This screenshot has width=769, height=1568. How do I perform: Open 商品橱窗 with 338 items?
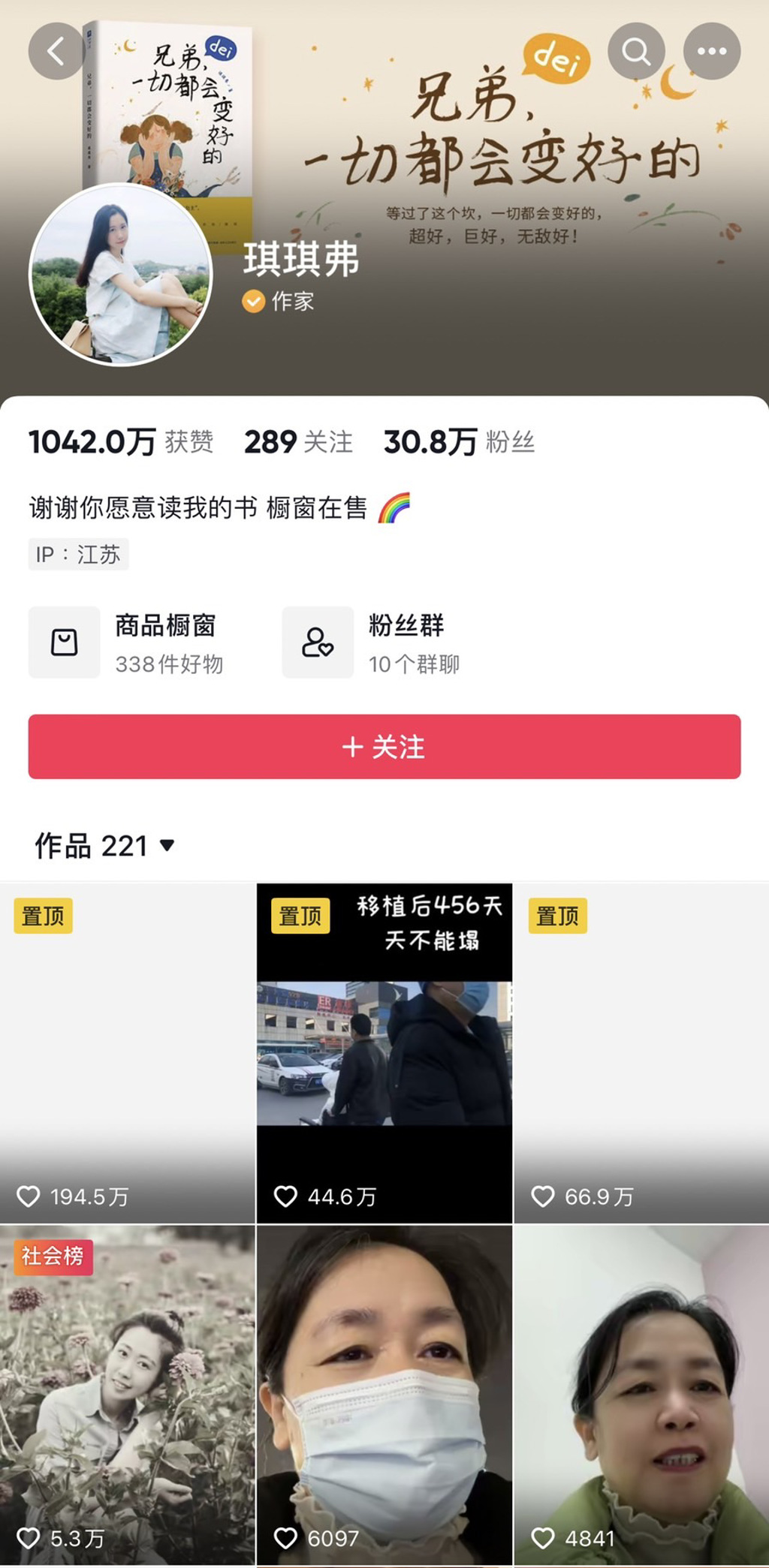128,643
